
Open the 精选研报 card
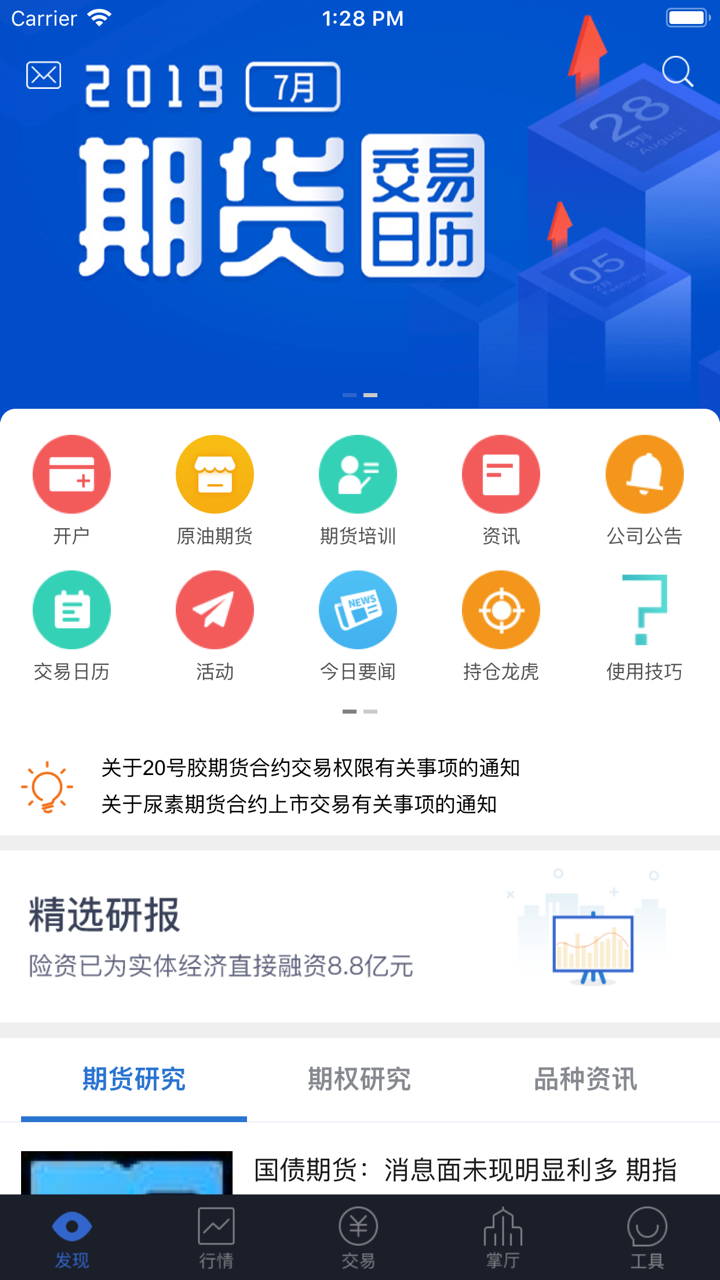[x=360, y=936]
